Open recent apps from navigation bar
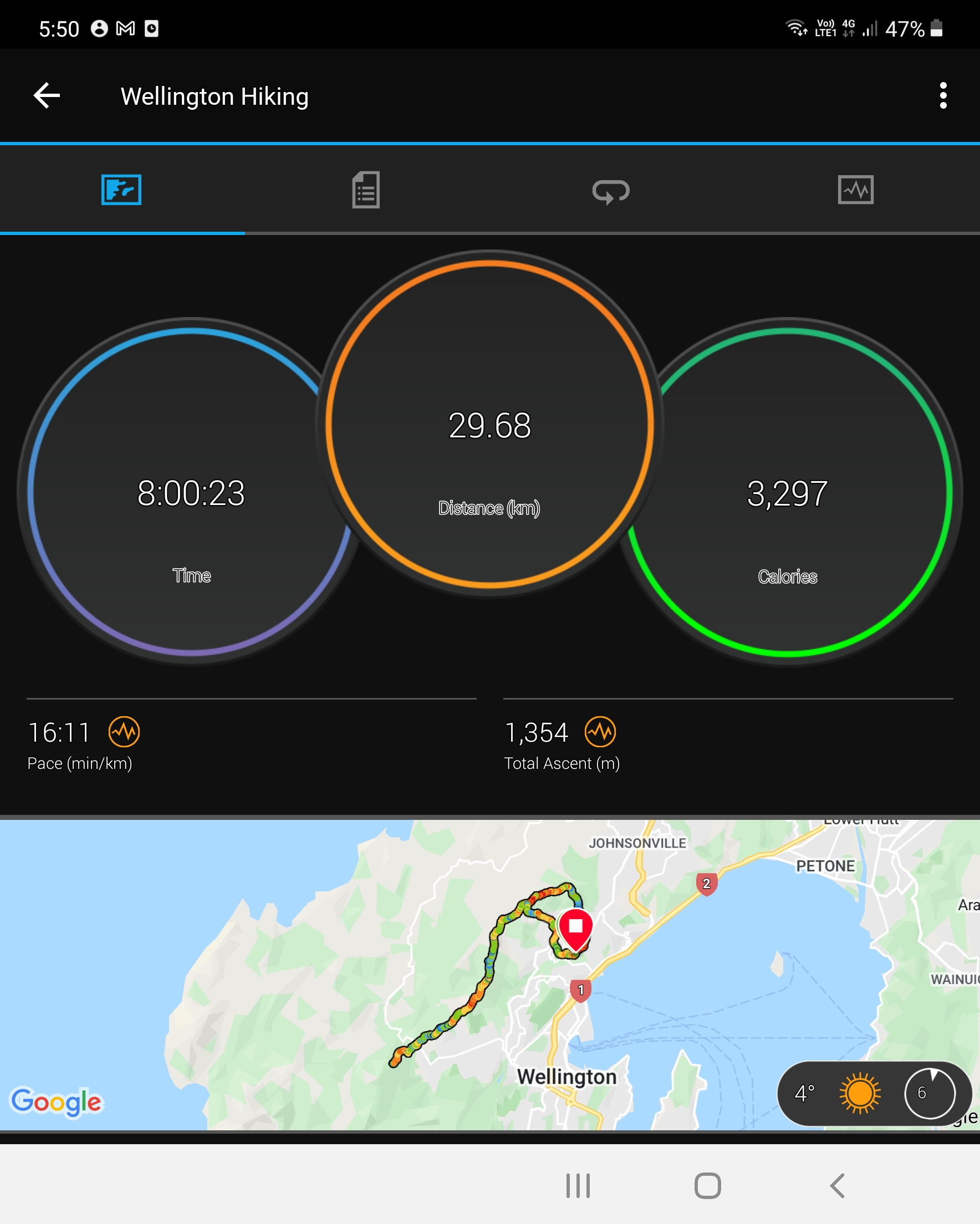 578,1185
